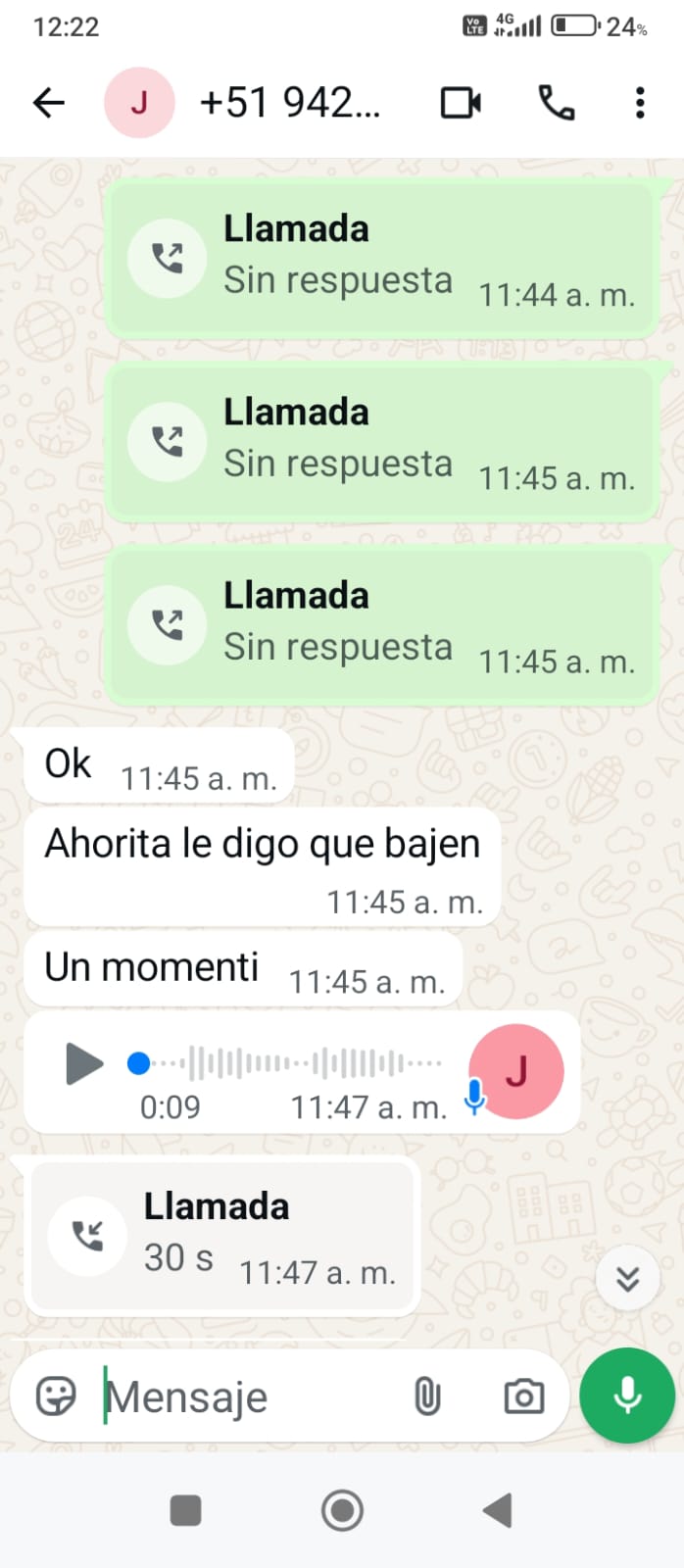684x1568 pixels.
Task: Play the 0:09 voice message
Action: (83, 1063)
